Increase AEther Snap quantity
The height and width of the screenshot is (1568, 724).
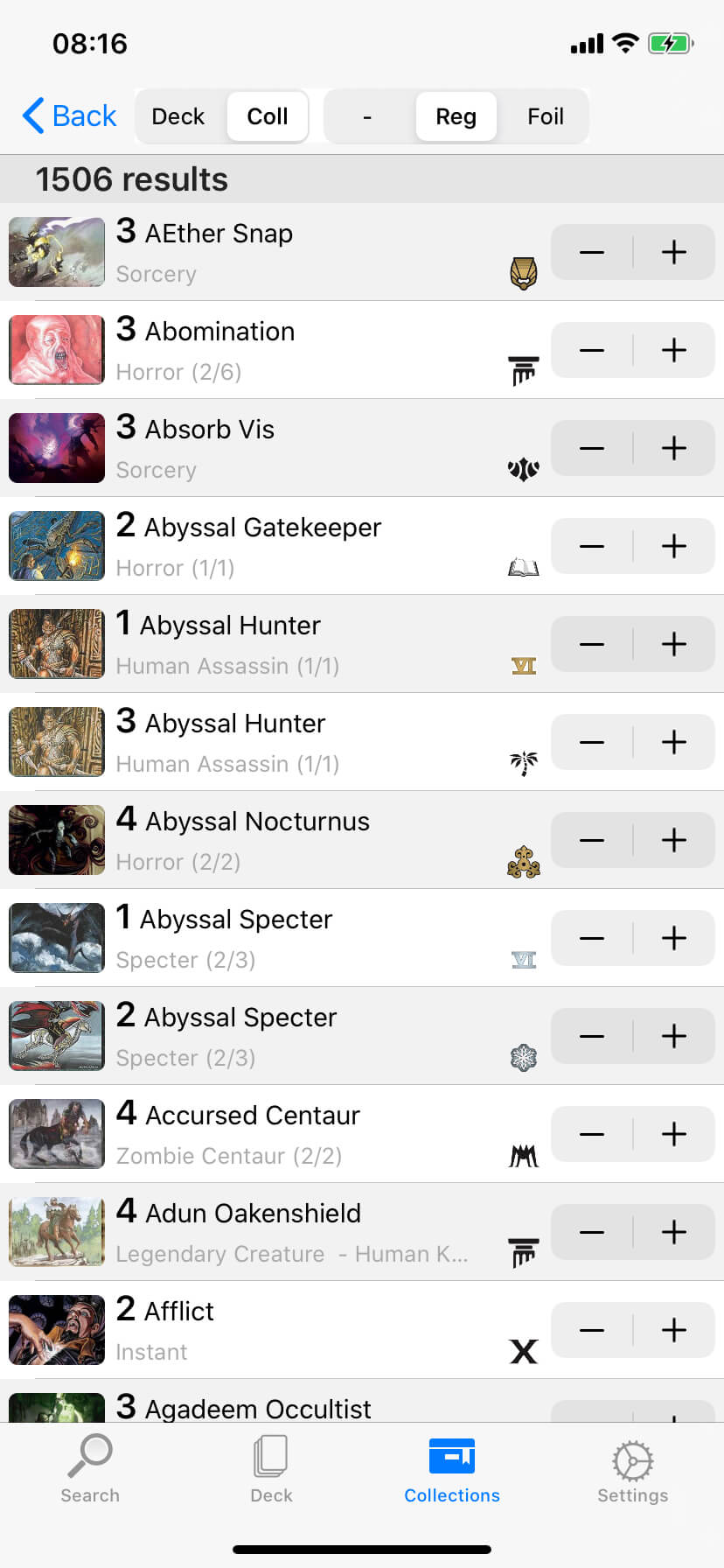[x=673, y=253]
